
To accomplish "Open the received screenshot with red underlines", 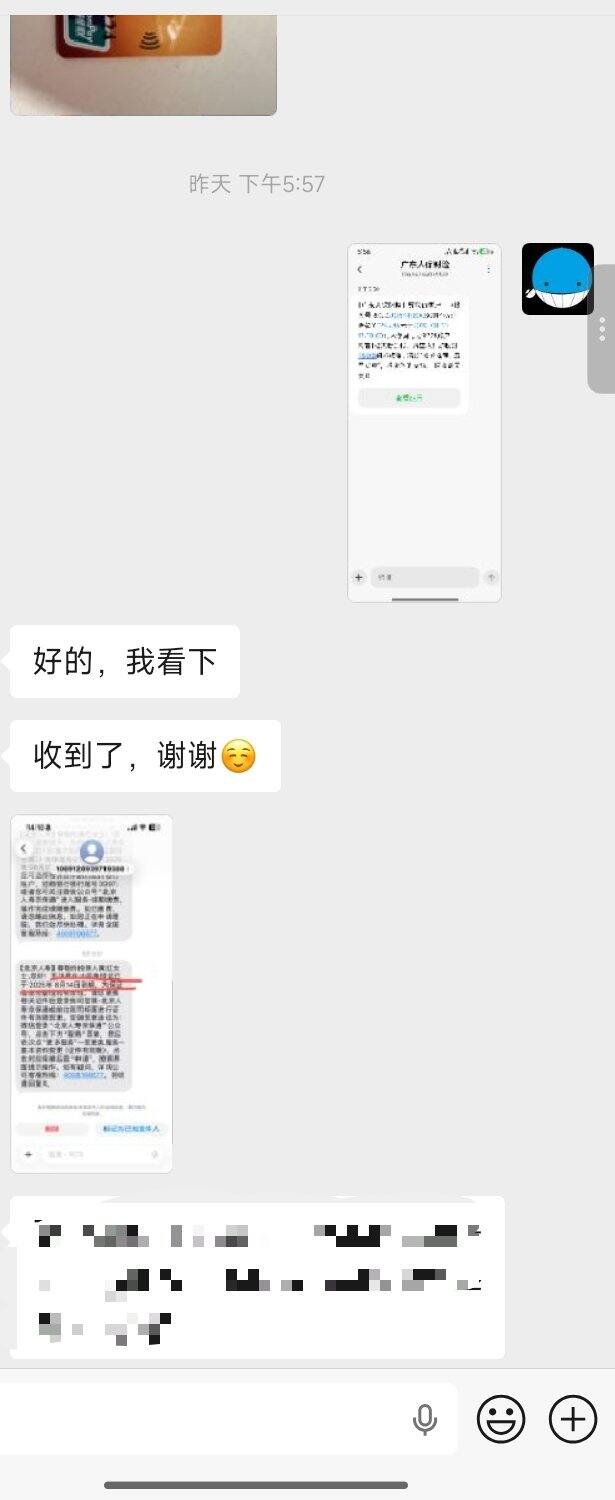I will (92, 993).
